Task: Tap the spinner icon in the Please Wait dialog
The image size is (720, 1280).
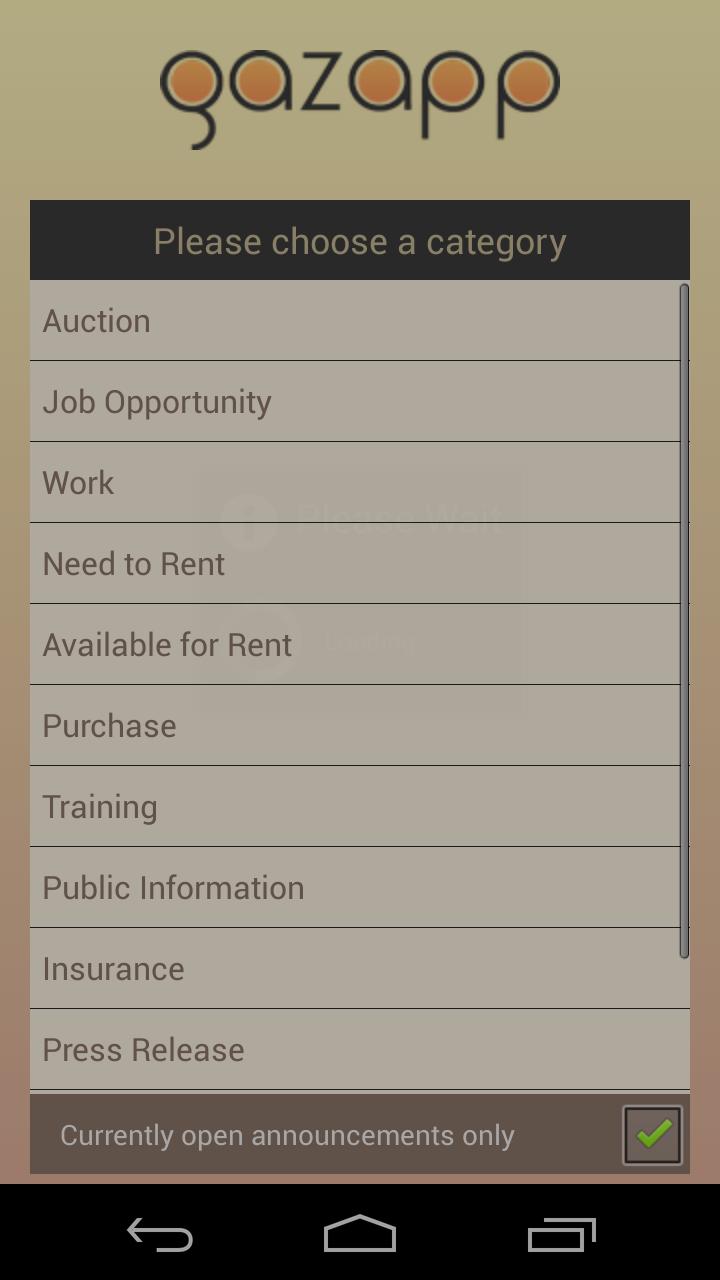Action: 250,518
